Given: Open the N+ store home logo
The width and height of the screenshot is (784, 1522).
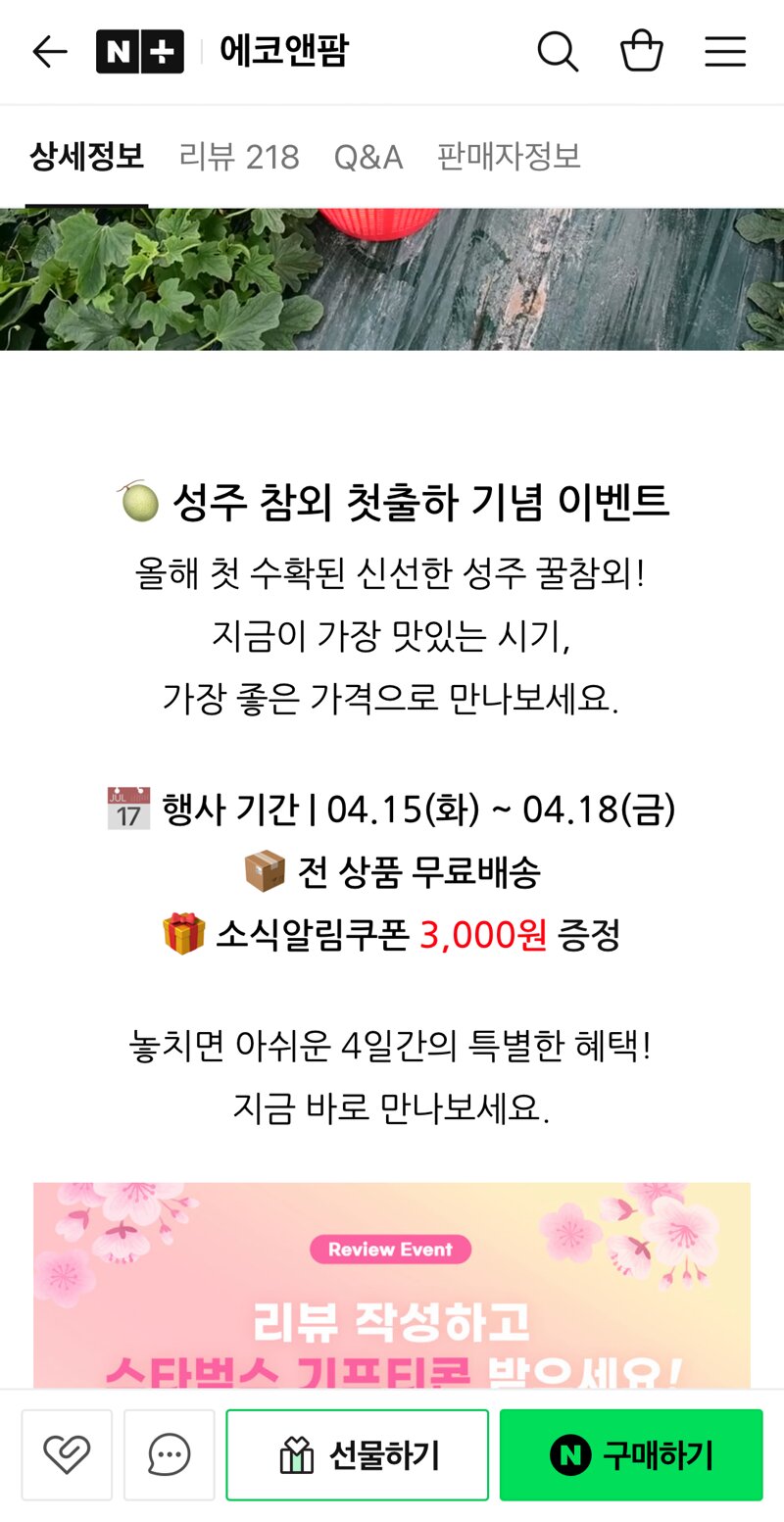Looking at the screenshot, I should click(140, 52).
